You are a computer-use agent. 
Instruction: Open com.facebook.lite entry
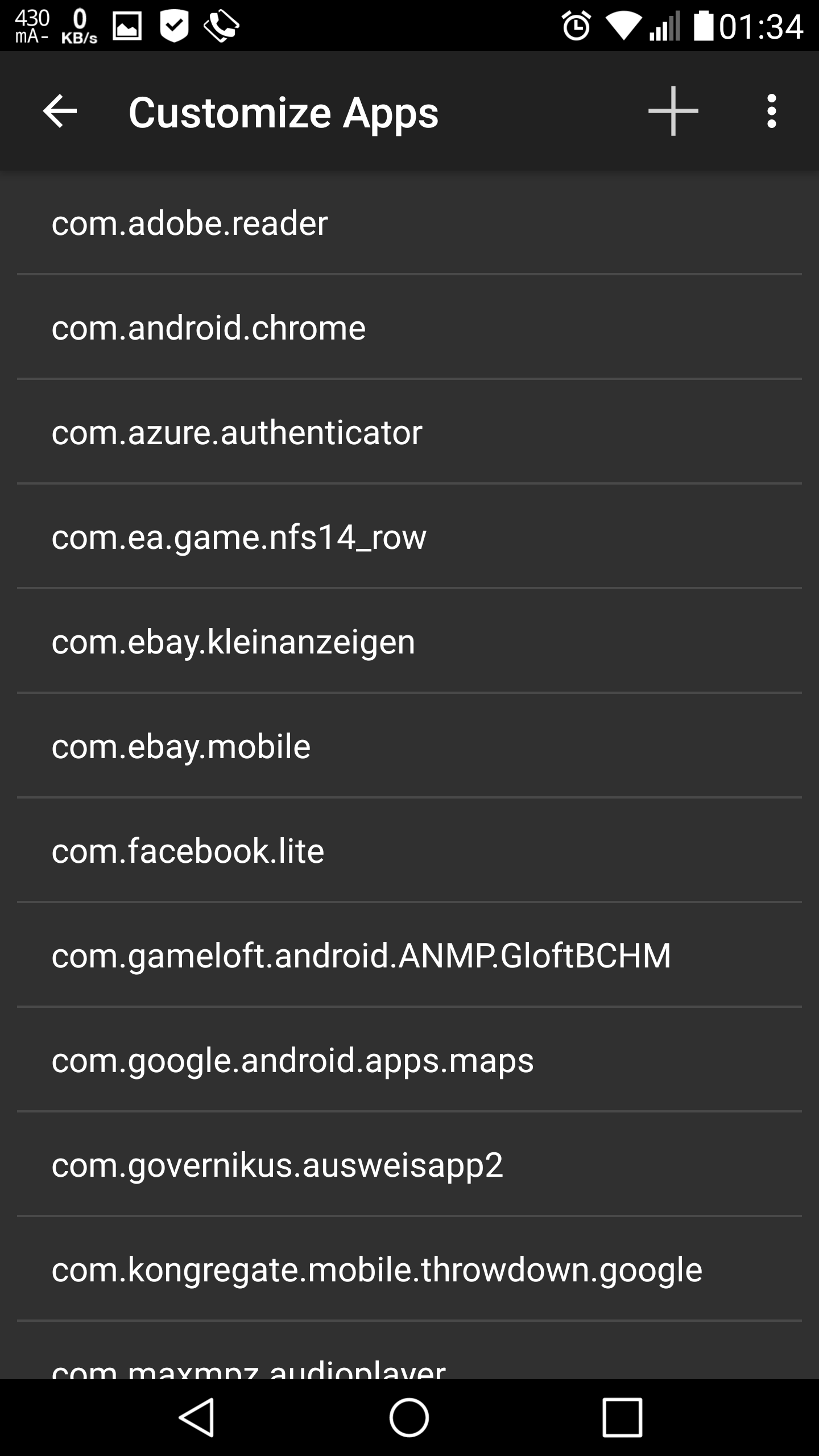click(409, 851)
